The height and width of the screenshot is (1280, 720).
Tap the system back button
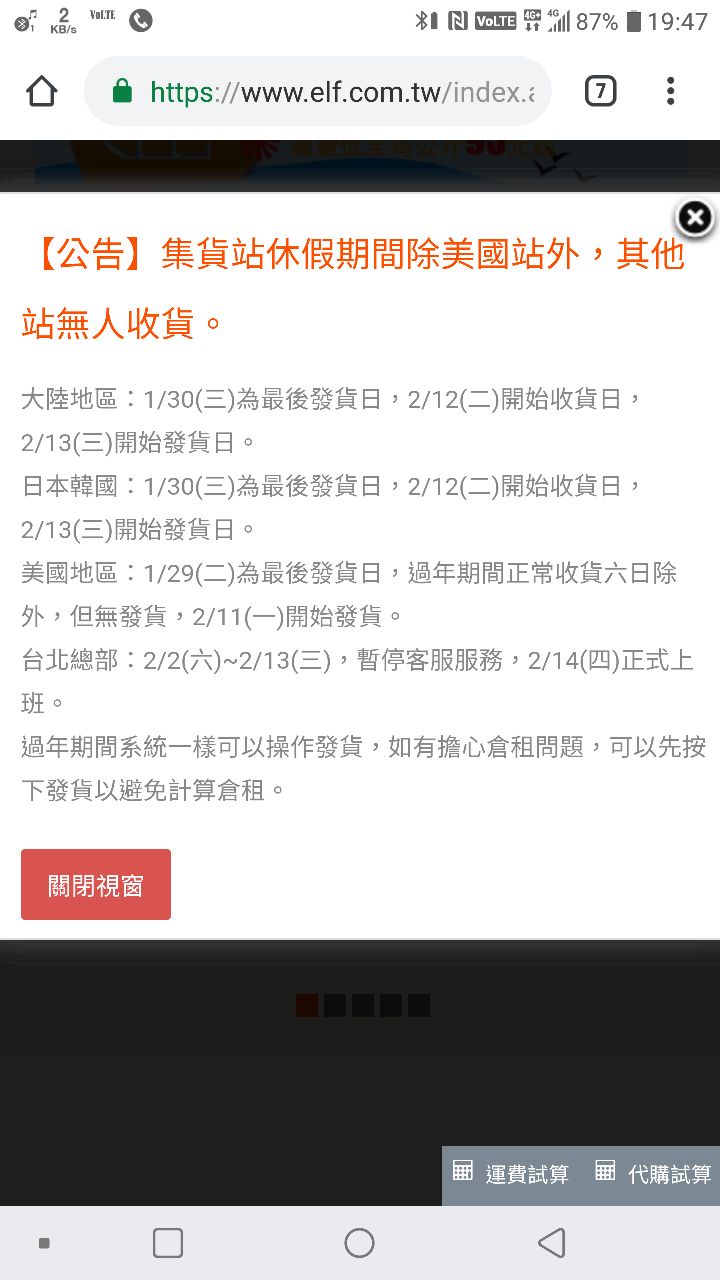click(x=551, y=1243)
